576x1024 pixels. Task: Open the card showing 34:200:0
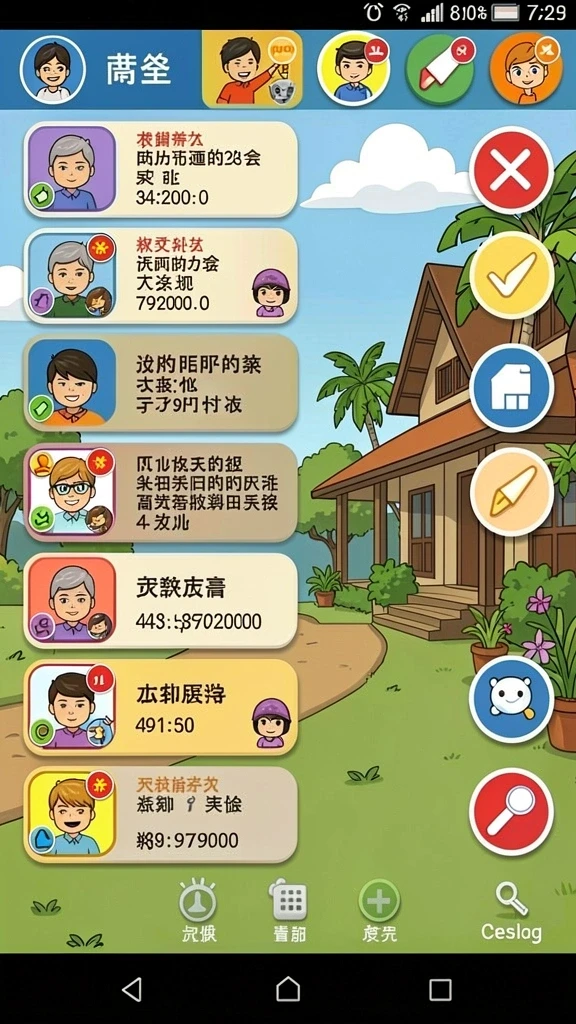click(x=161, y=170)
